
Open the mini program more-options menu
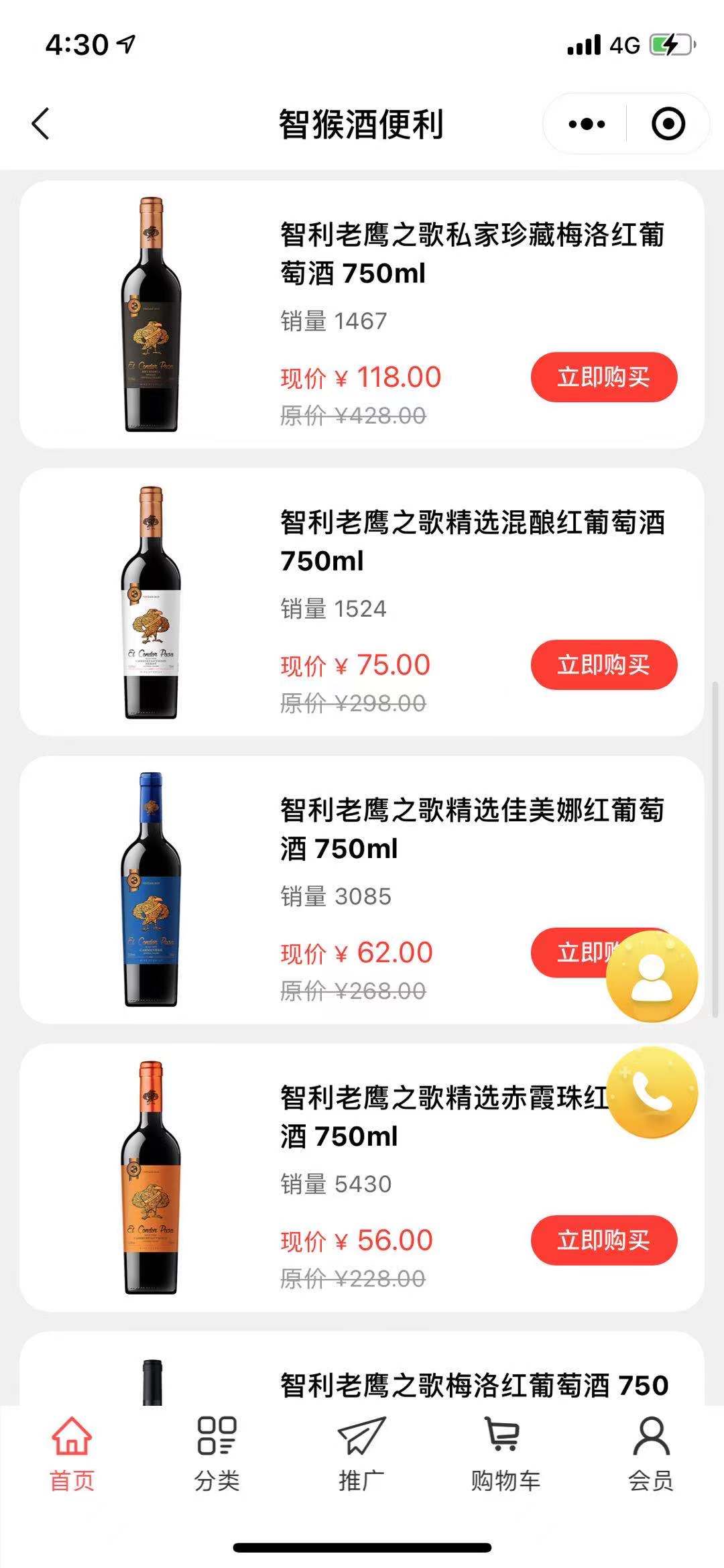tap(587, 124)
